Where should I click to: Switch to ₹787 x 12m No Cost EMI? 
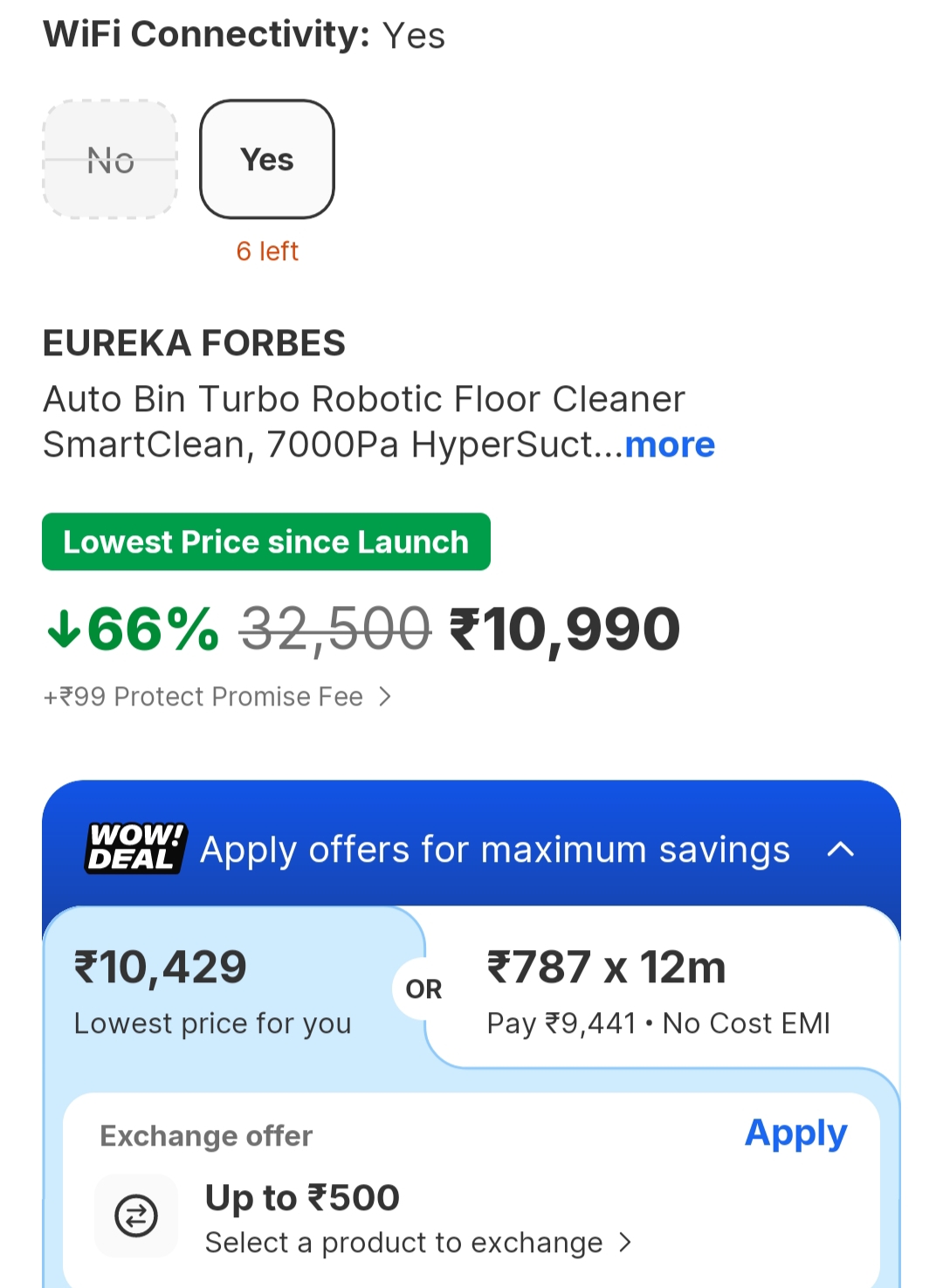pos(657,991)
